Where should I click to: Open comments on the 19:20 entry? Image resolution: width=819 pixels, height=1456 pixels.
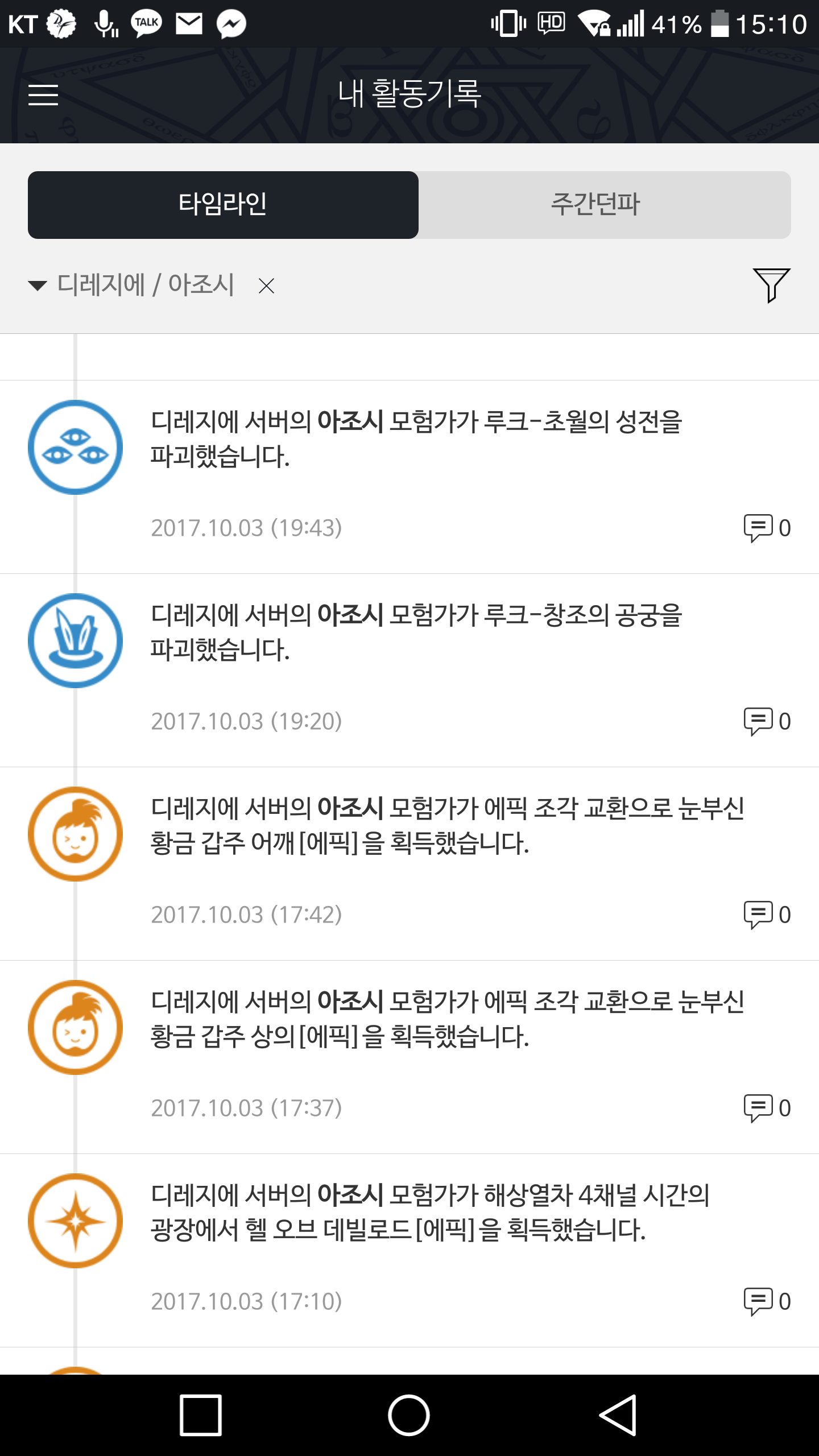click(x=767, y=721)
